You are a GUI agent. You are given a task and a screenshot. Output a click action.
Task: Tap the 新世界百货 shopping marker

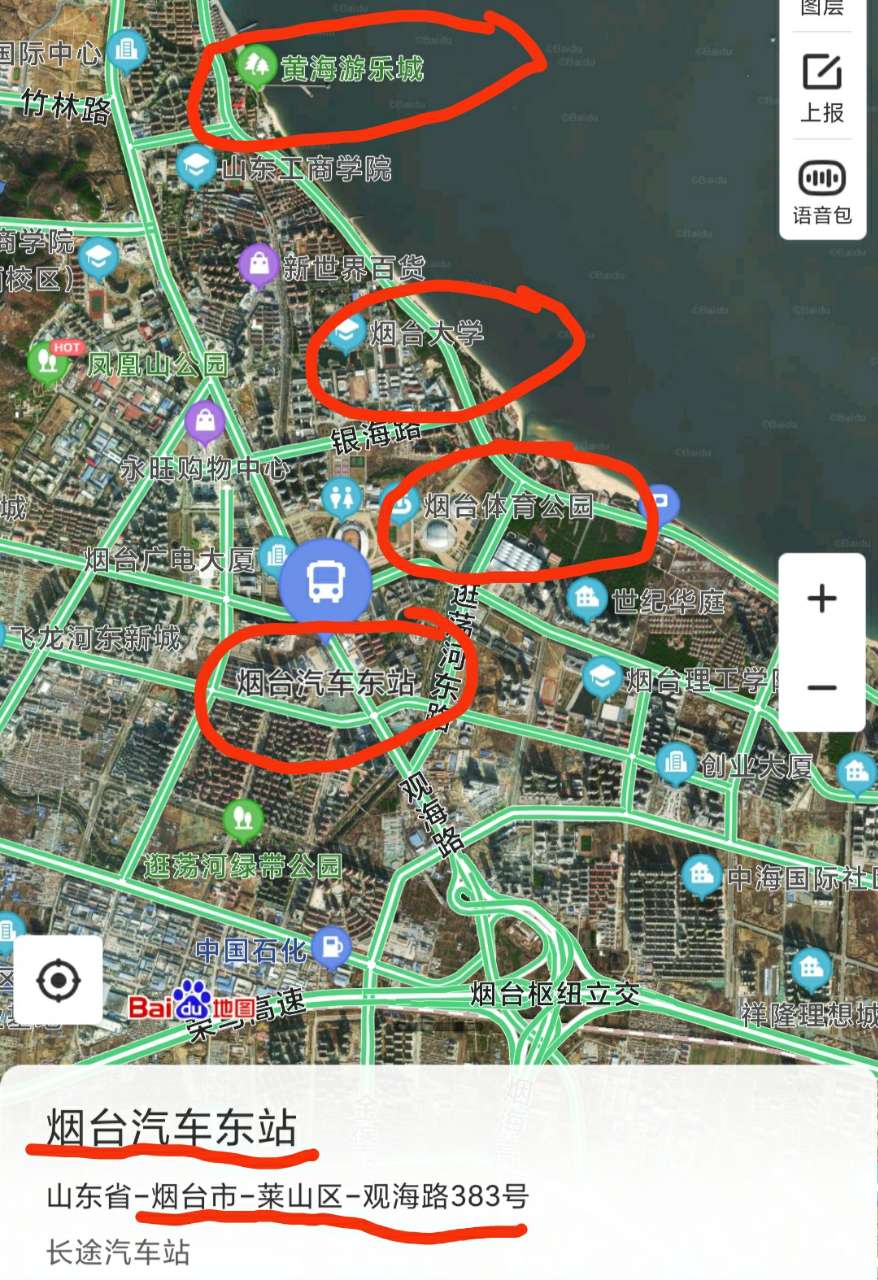point(258,264)
